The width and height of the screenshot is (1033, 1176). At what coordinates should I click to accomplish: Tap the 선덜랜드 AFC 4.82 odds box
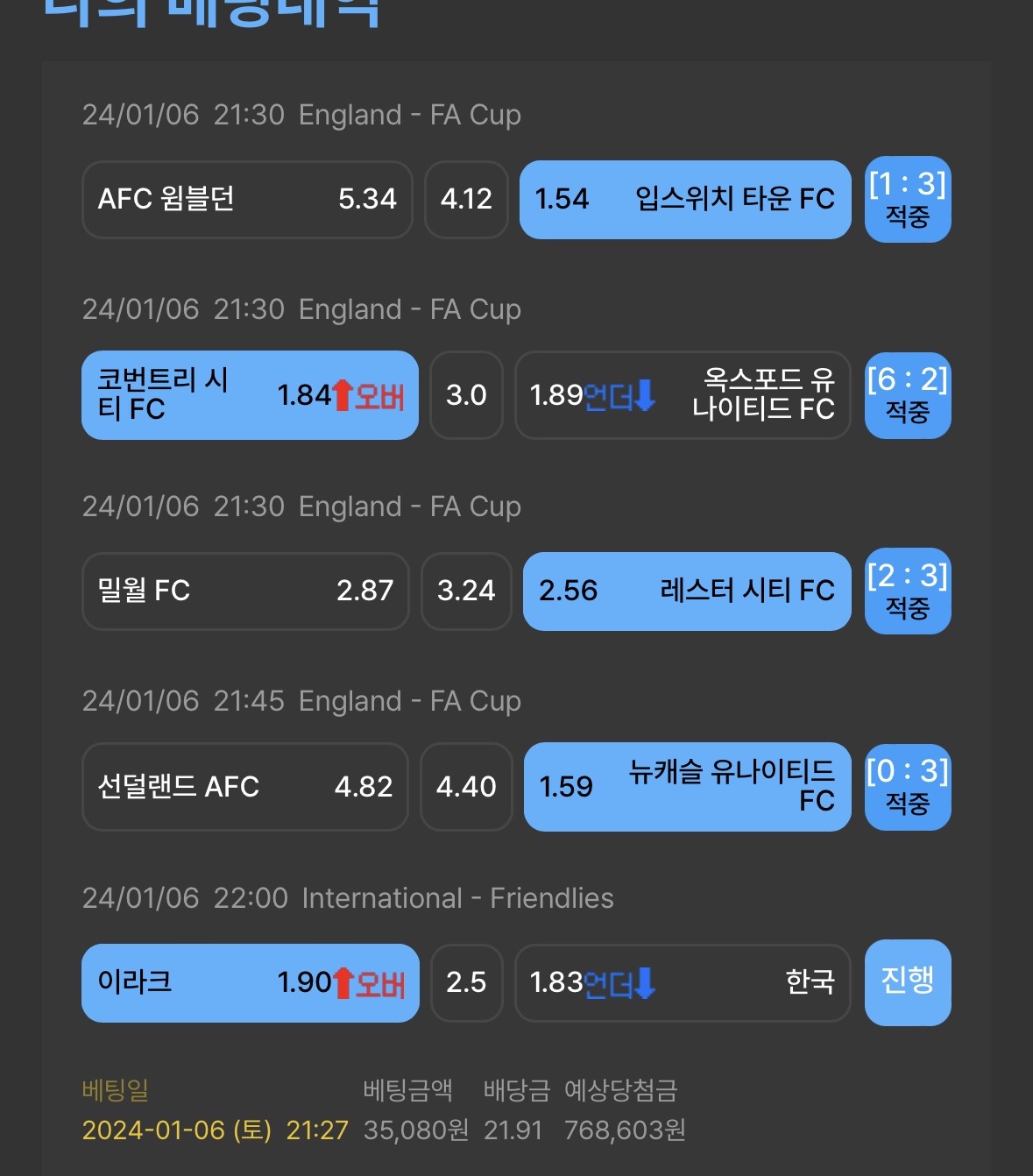245,787
